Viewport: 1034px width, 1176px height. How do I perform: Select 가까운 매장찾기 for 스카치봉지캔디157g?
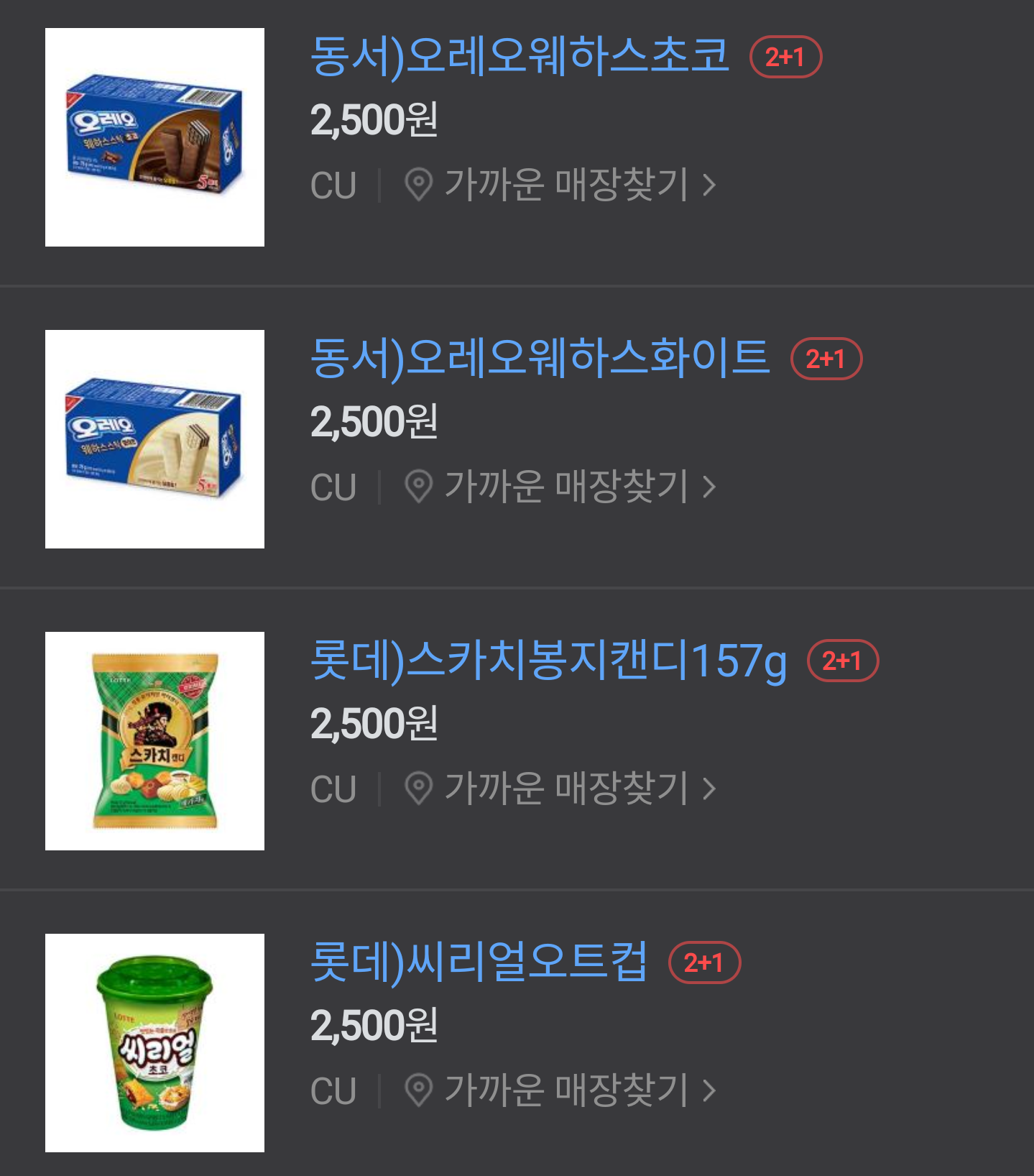point(560,789)
